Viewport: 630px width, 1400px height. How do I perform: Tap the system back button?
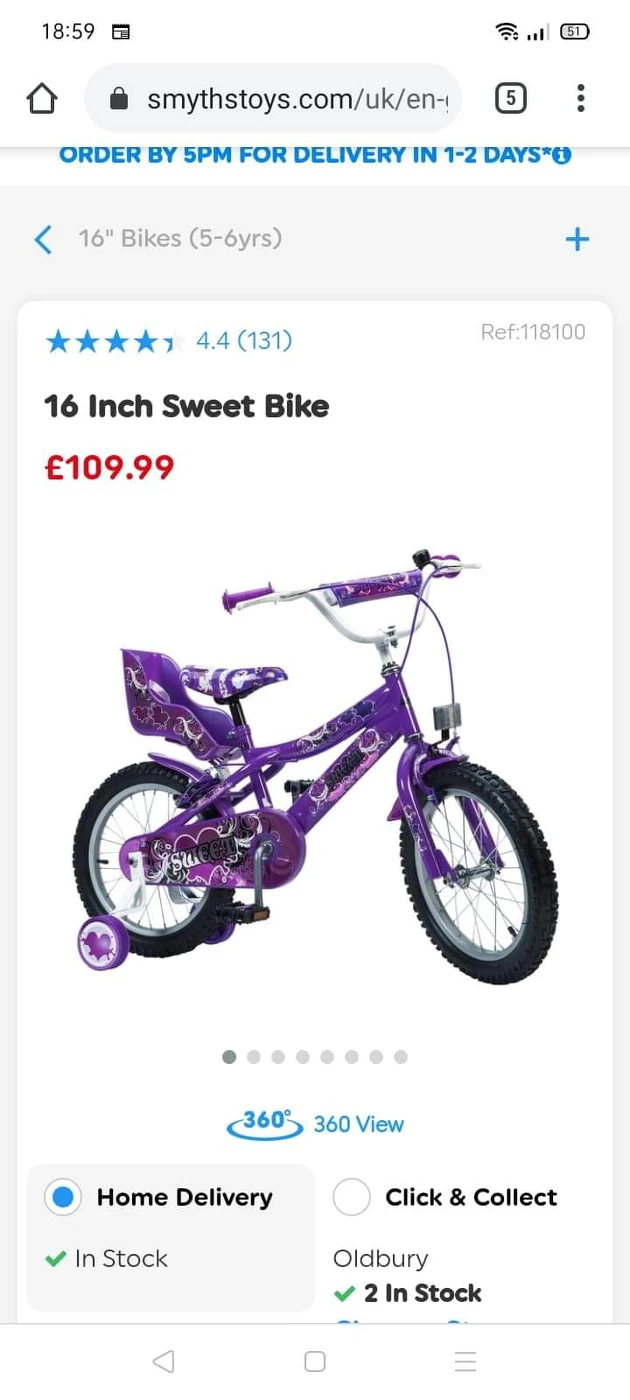[164, 1361]
